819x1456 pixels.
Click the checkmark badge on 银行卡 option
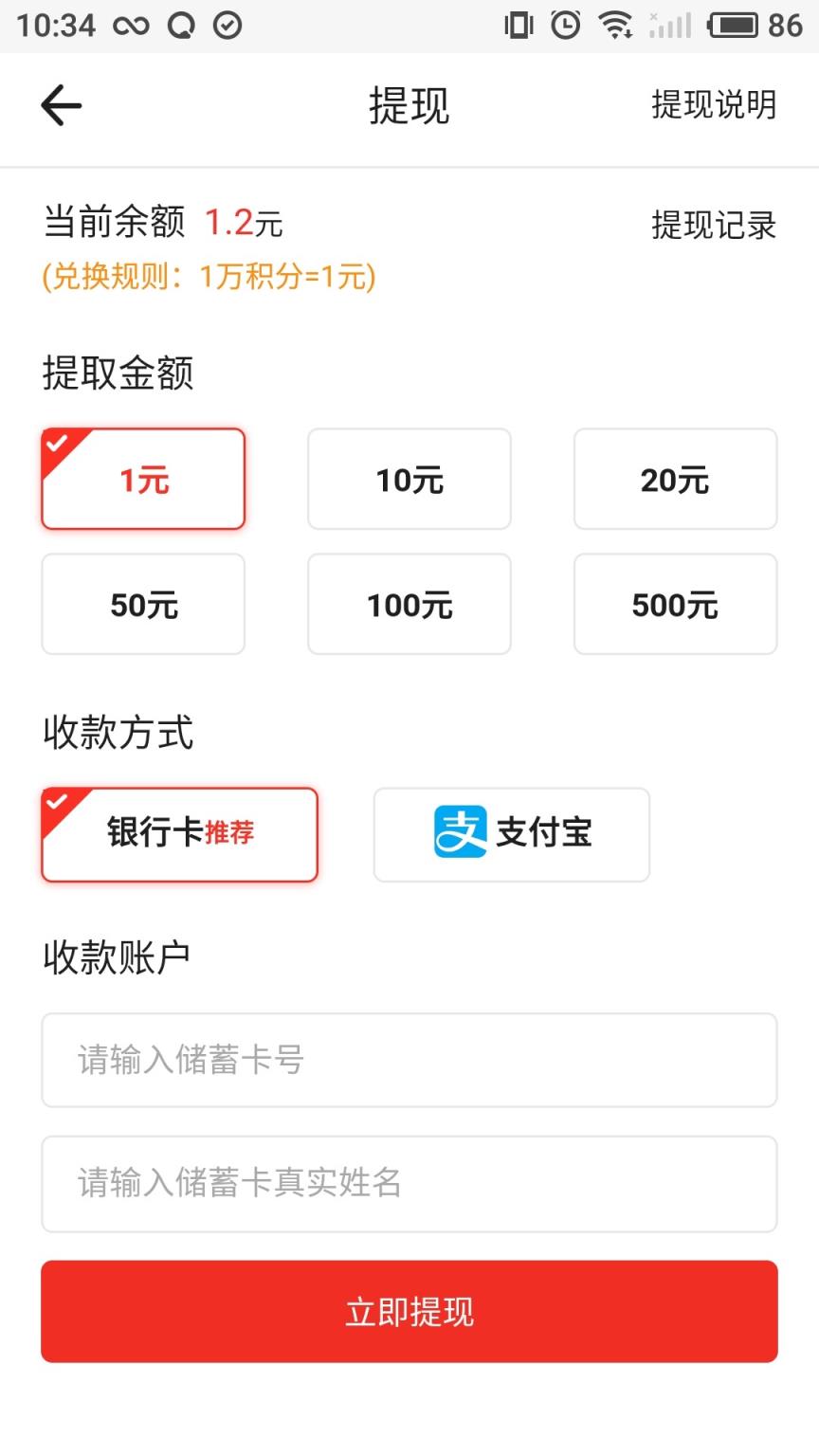coord(57,804)
